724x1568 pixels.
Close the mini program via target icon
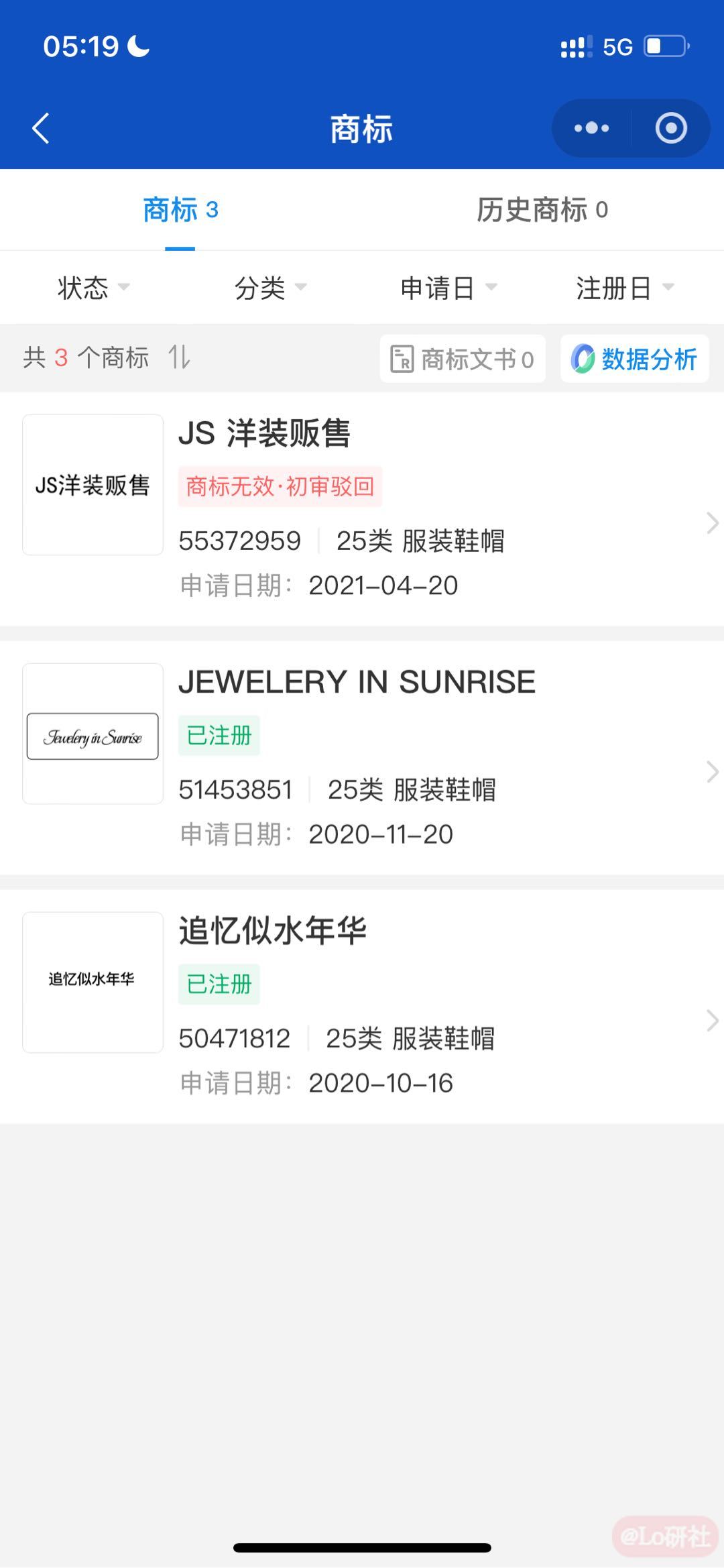(671, 128)
